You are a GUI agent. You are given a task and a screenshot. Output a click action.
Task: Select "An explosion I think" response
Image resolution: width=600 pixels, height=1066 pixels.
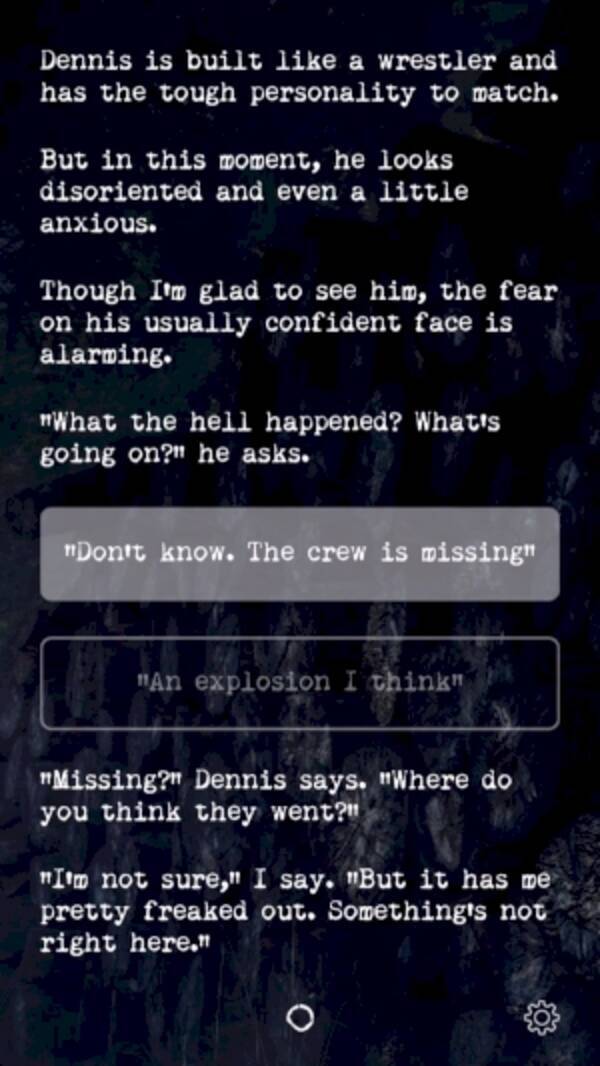[x=299, y=683]
